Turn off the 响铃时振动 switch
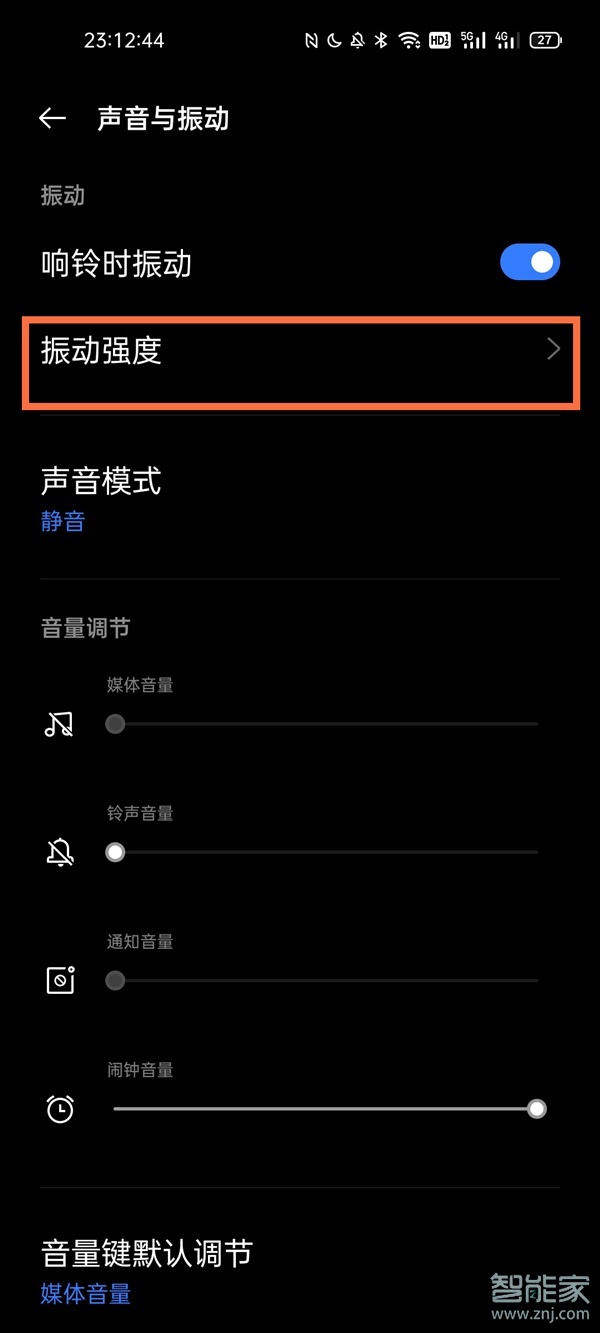 tap(529, 263)
